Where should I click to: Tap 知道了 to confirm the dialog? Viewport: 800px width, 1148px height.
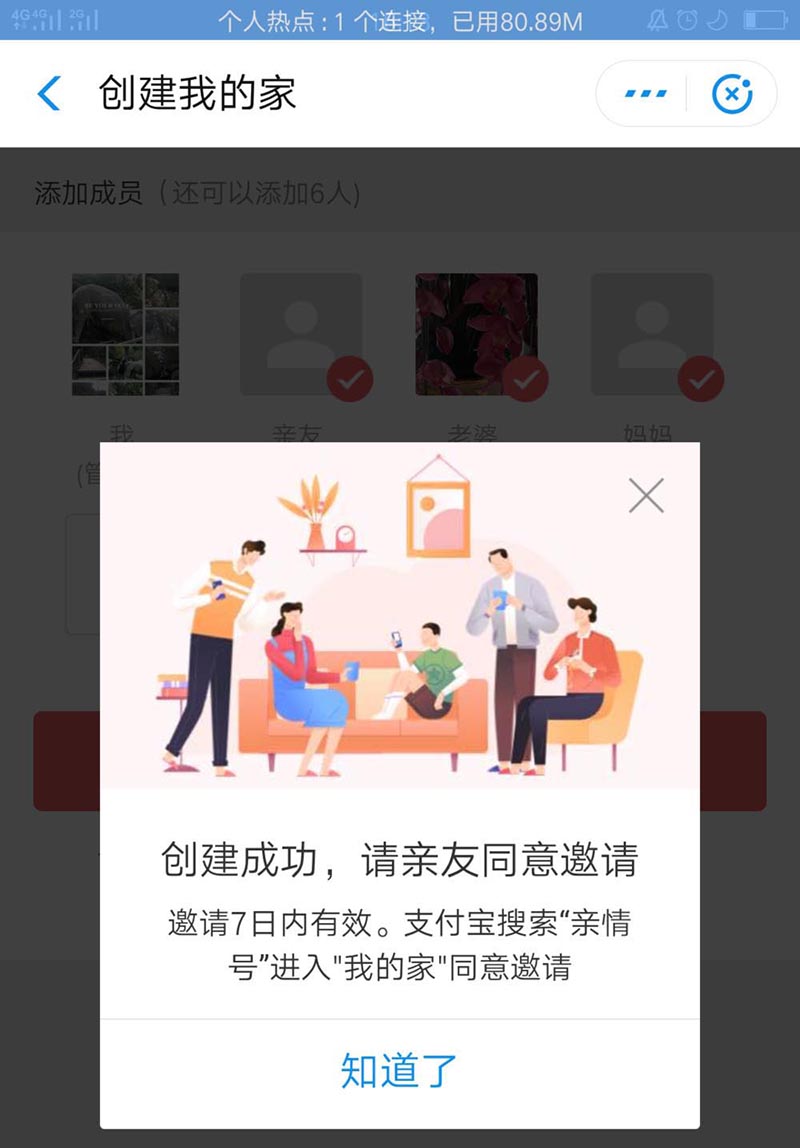tap(399, 1070)
